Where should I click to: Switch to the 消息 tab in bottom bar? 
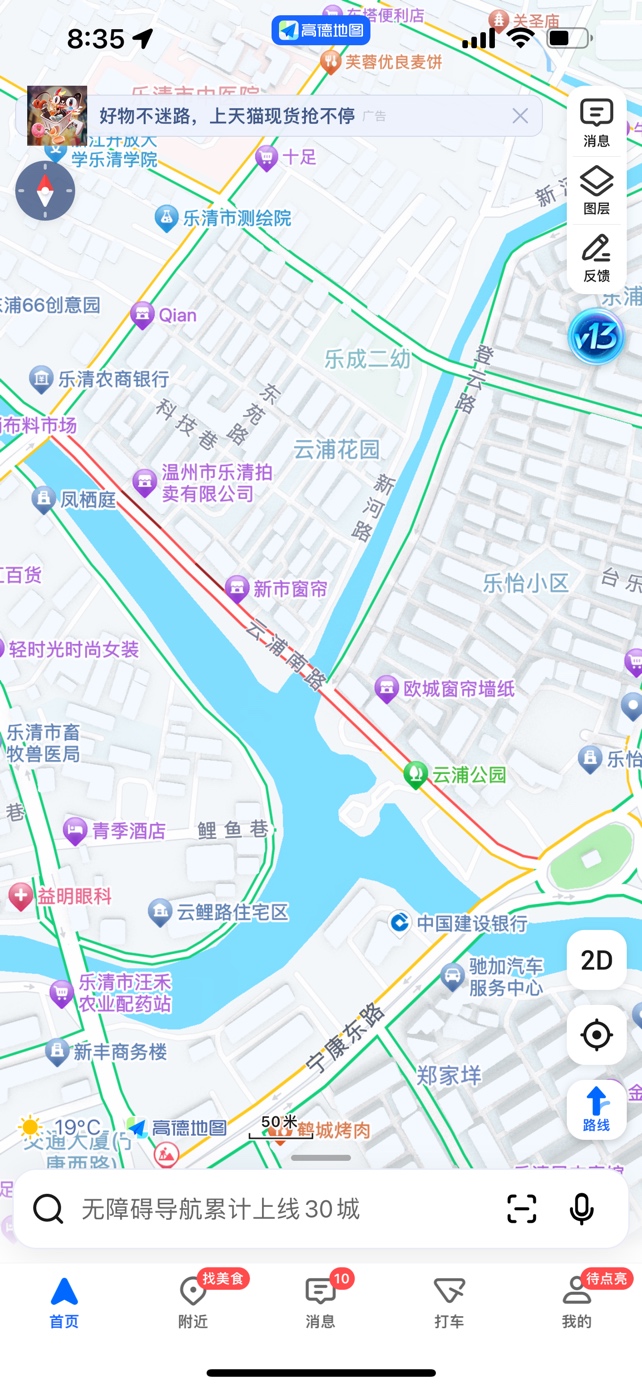[320, 1301]
